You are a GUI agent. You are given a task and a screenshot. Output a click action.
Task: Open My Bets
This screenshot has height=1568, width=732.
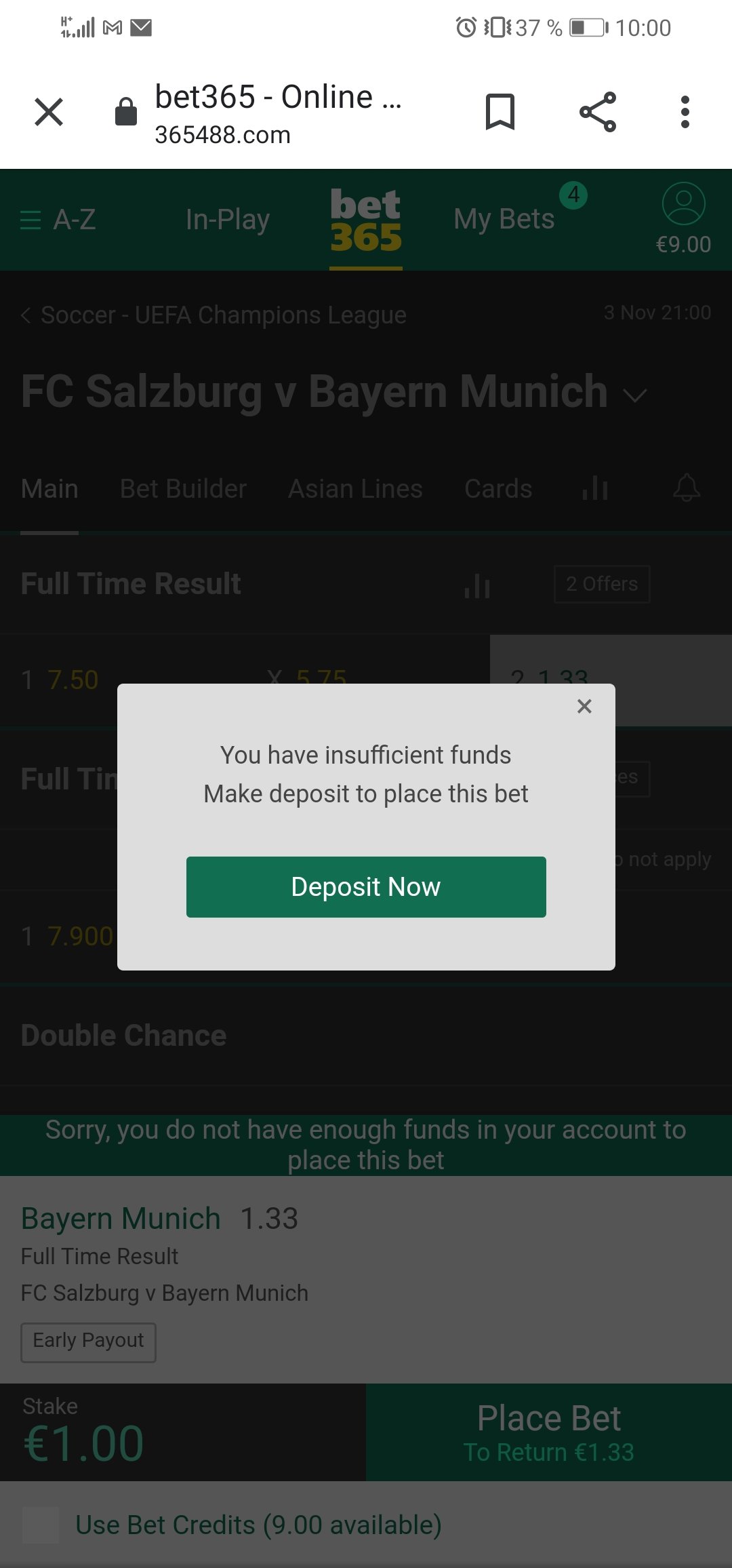click(504, 220)
